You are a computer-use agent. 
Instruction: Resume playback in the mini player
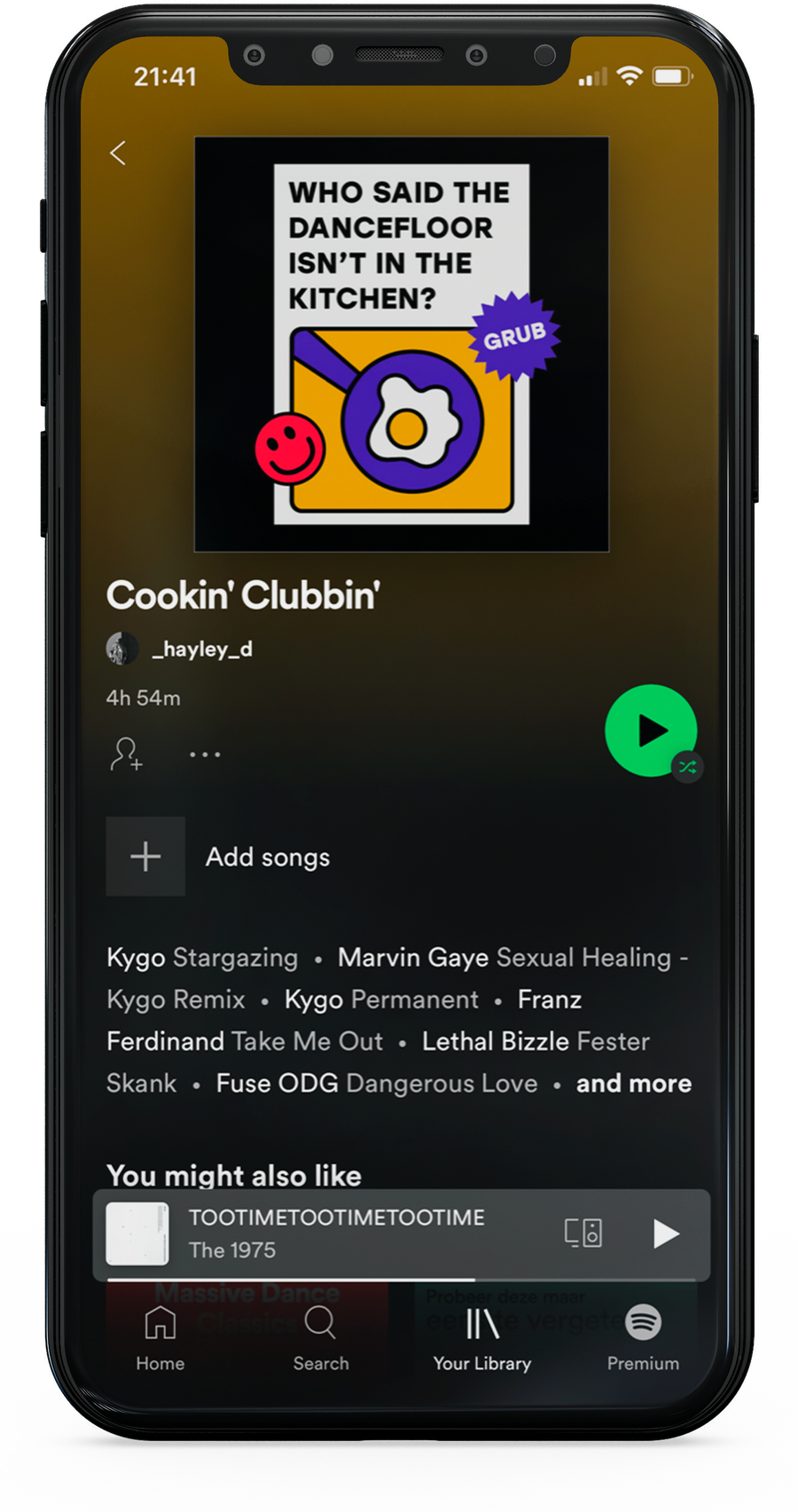[666, 1234]
